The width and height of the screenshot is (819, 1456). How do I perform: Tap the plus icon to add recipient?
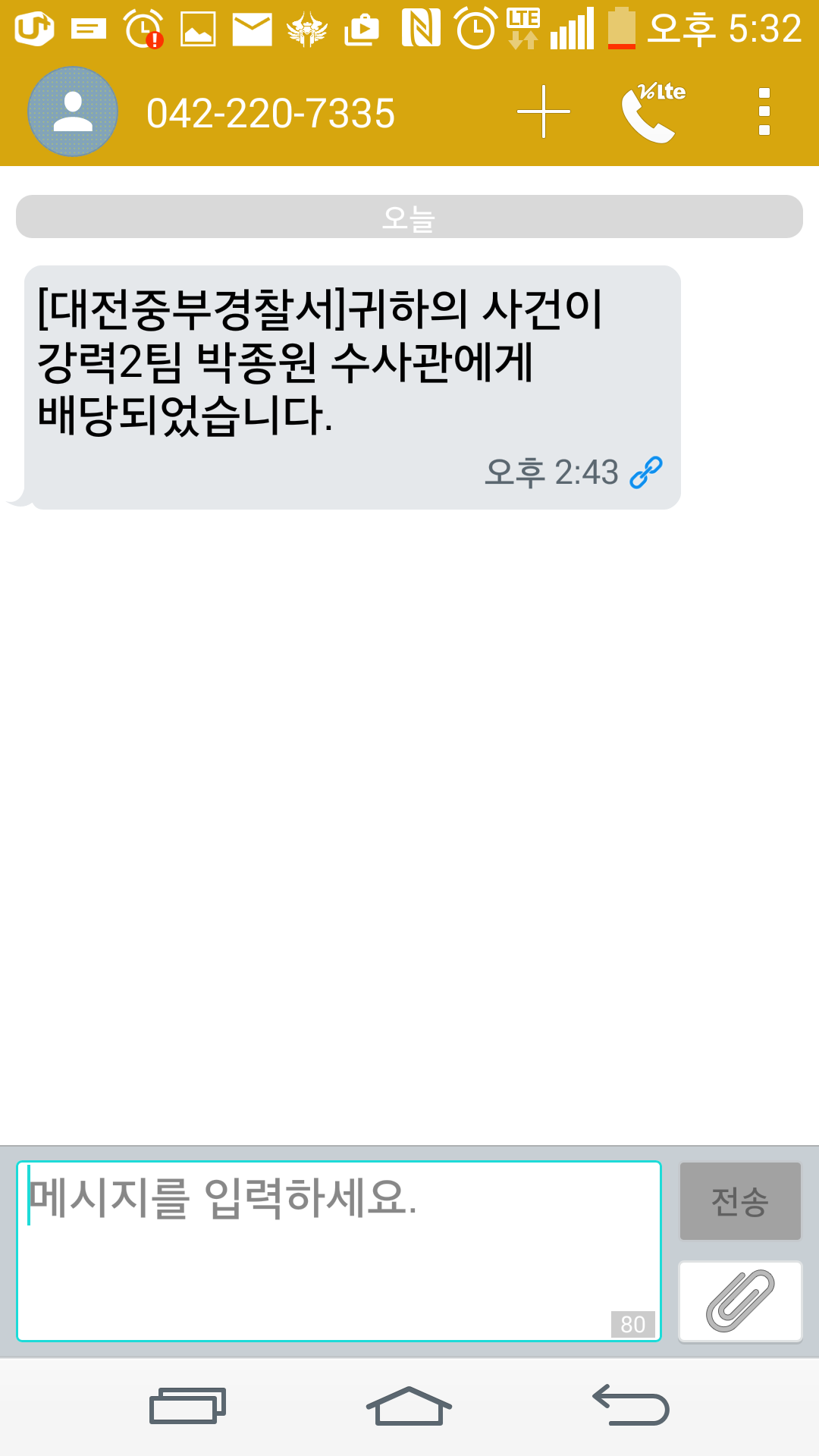[x=544, y=111]
